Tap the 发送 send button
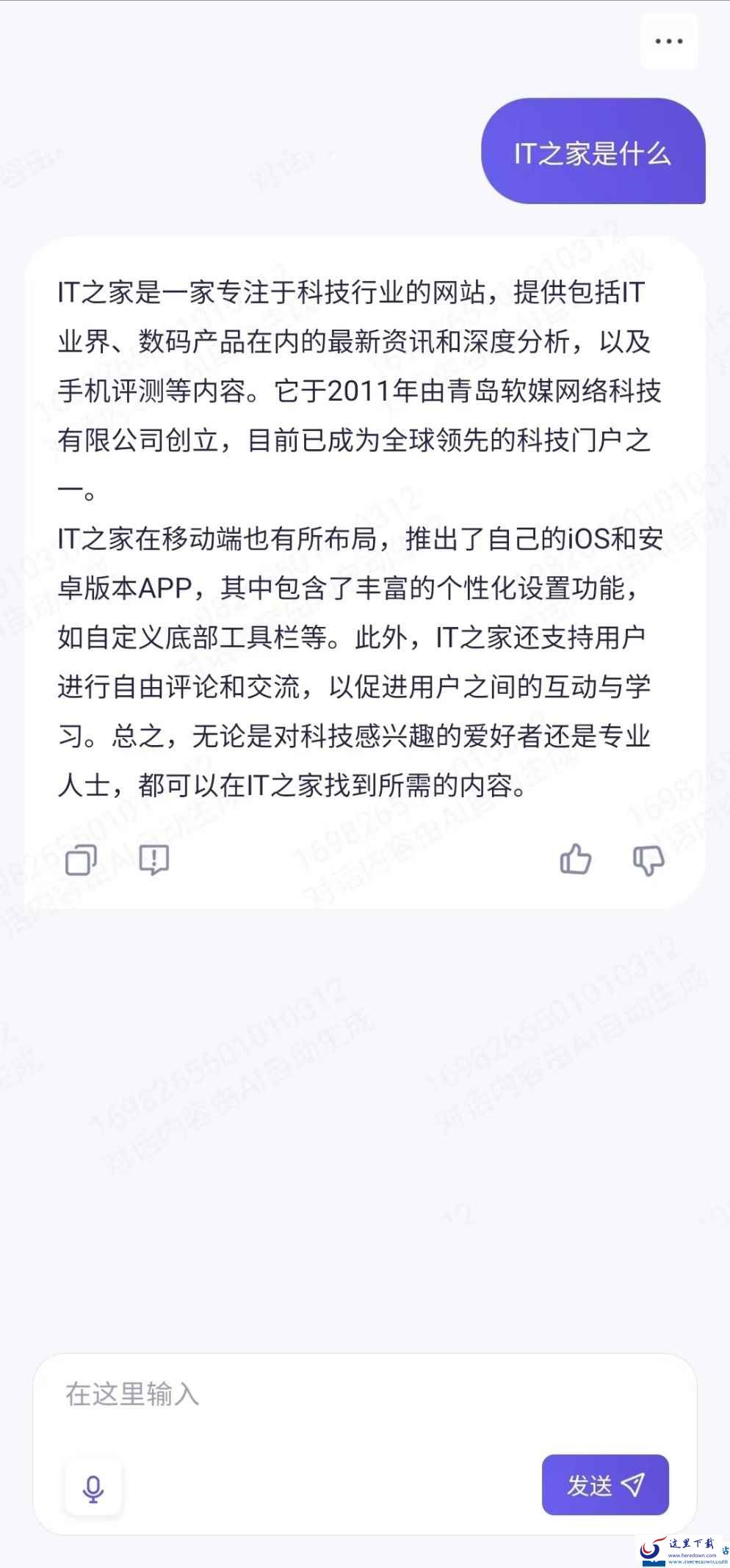The image size is (730, 1568). [x=605, y=1485]
